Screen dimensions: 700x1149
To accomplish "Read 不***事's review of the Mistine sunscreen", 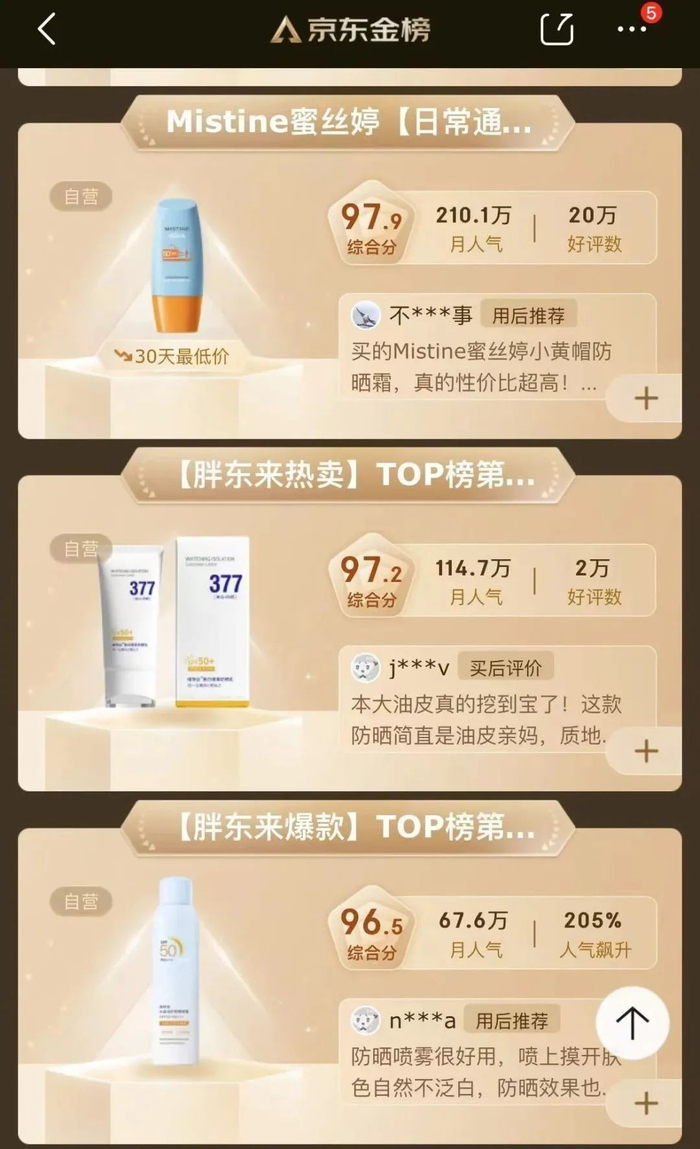I will point(484,350).
